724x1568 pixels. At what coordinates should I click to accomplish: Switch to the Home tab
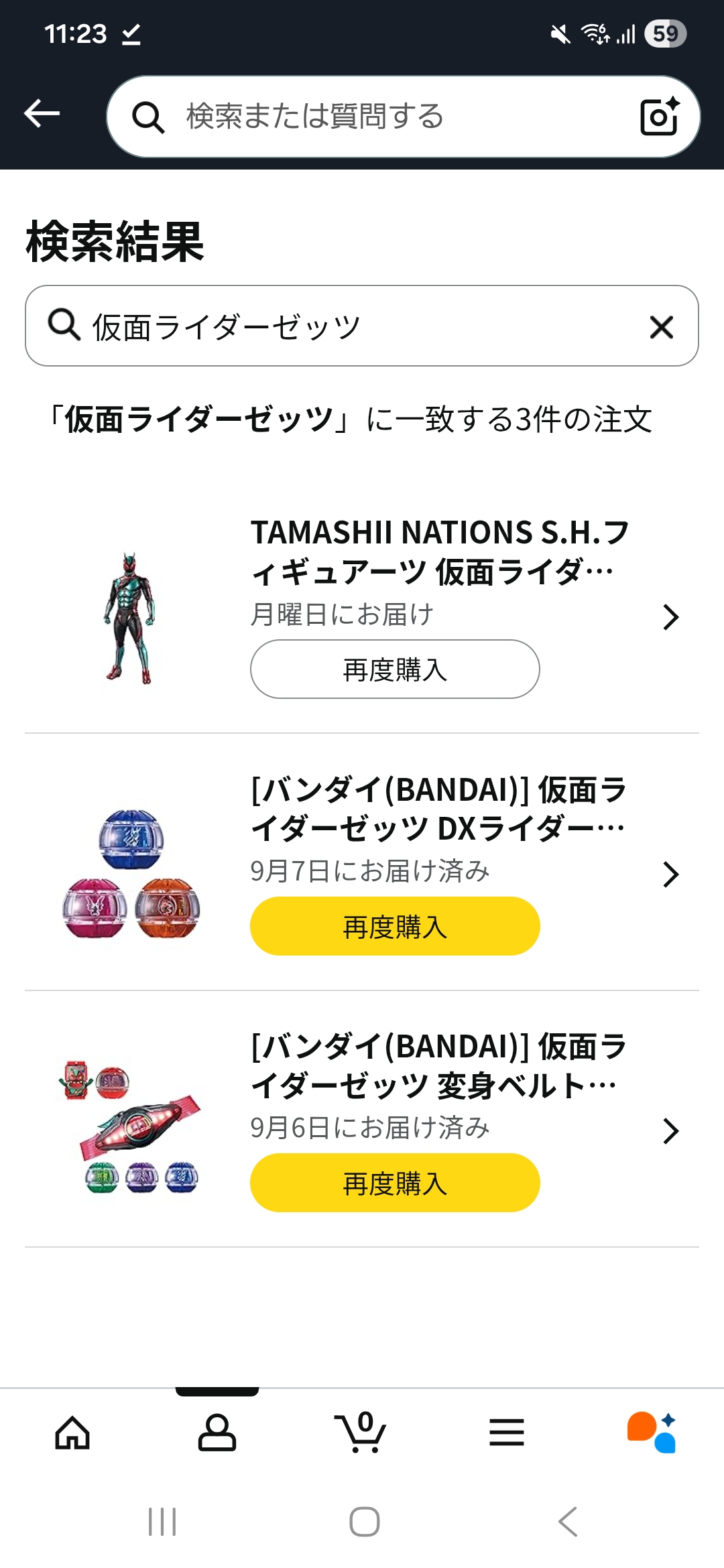pyautogui.click(x=72, y=1433)
